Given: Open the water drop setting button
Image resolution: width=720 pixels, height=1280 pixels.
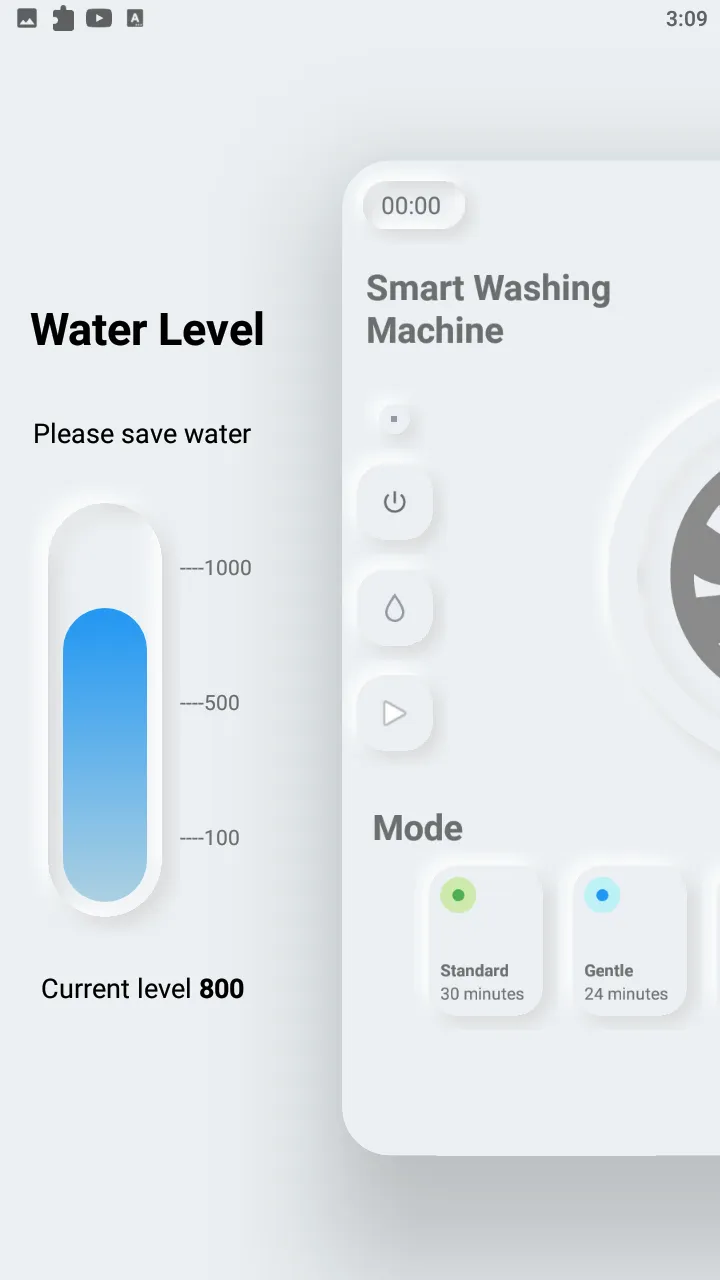Looking at the screenshot, I should [x=395, y=608].
